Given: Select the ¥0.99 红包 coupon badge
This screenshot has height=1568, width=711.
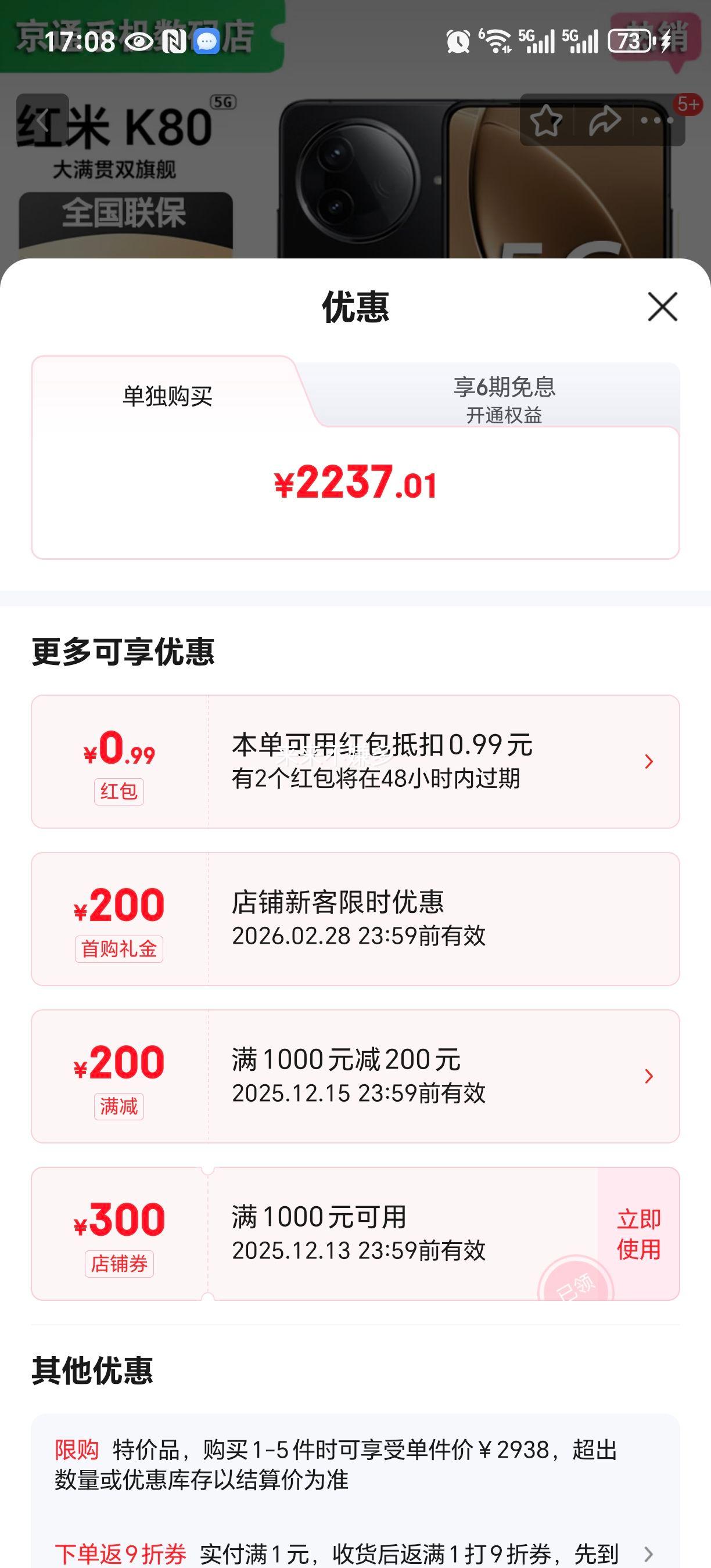Looking at the screenshot, I should point(120,772).
